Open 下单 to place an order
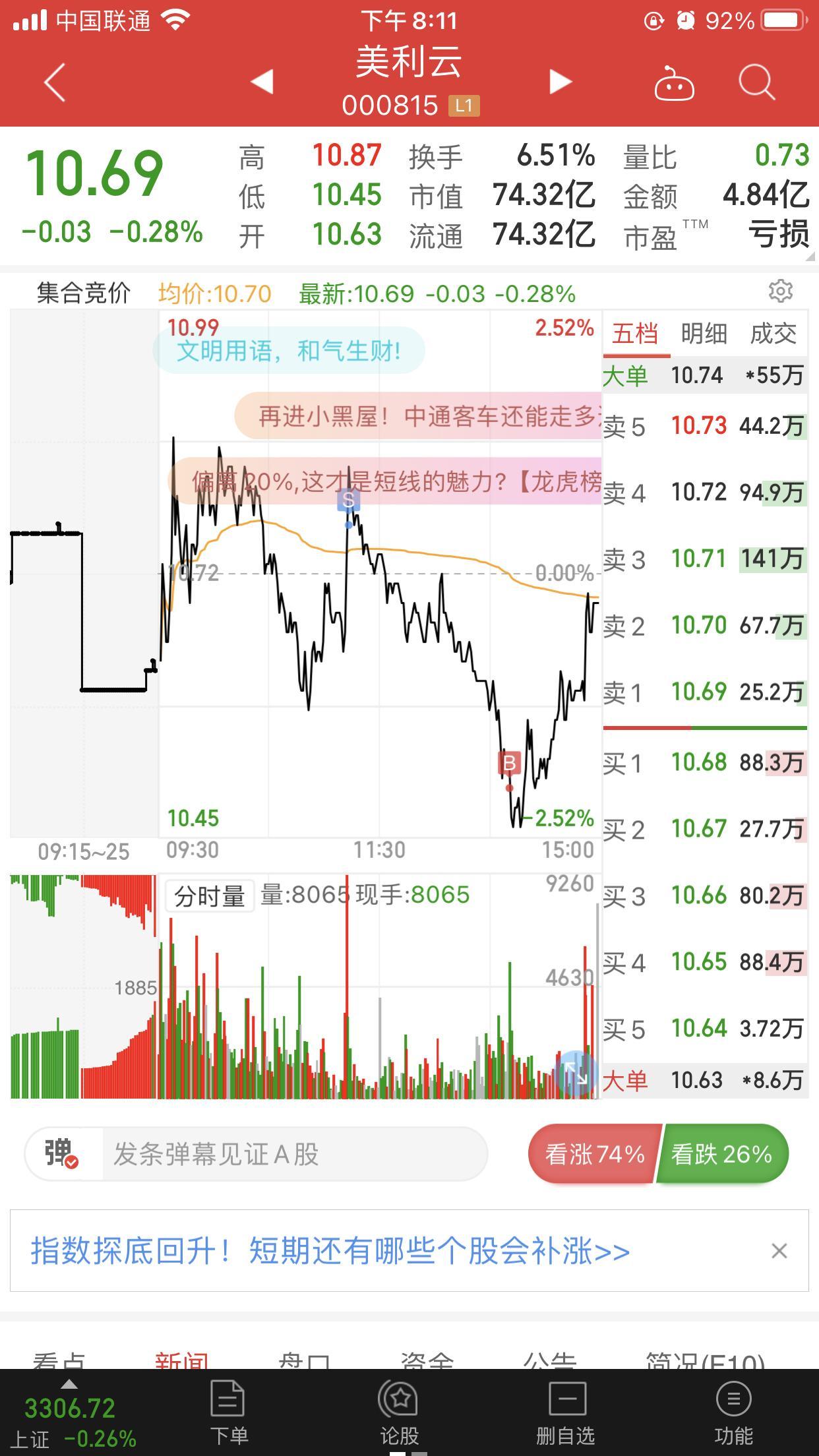The image size is (819, 1456). 228,1412
